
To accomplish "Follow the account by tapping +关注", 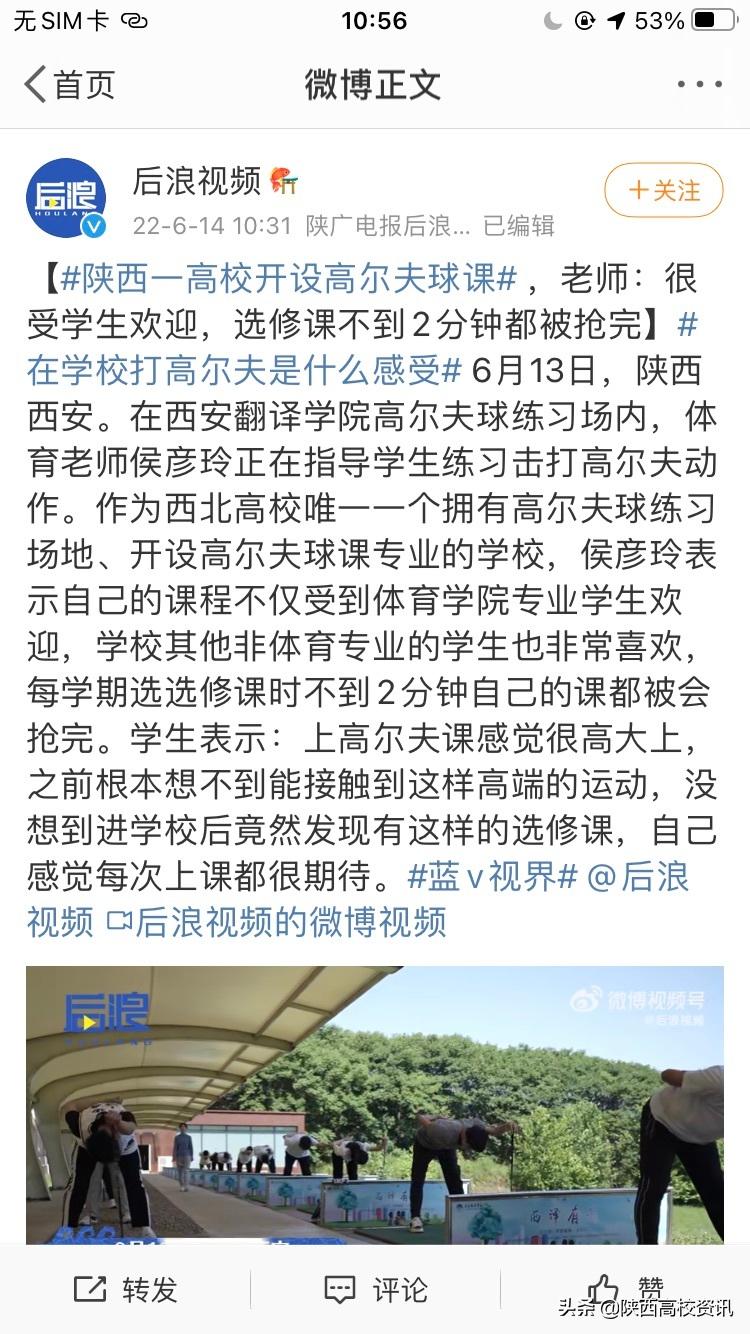I will 663,191.
